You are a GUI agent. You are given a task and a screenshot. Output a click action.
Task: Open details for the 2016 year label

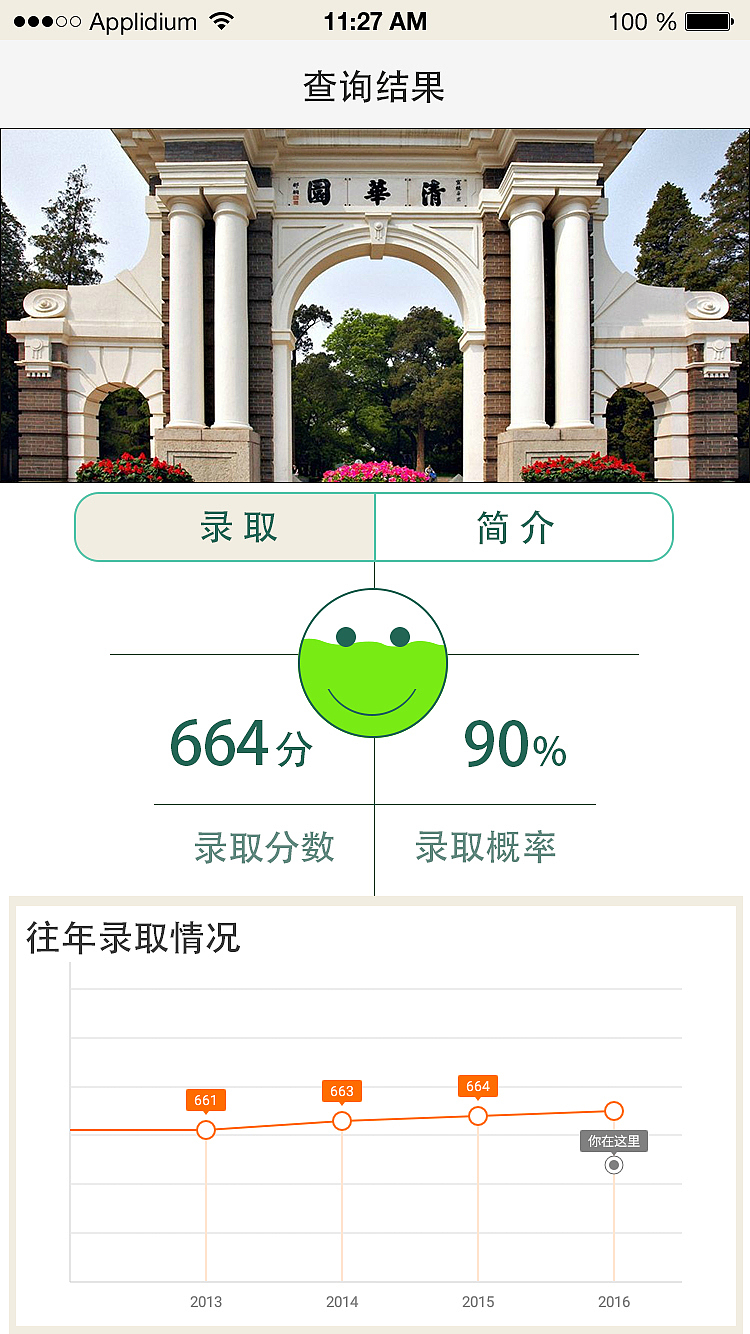tap(613, 1302)
